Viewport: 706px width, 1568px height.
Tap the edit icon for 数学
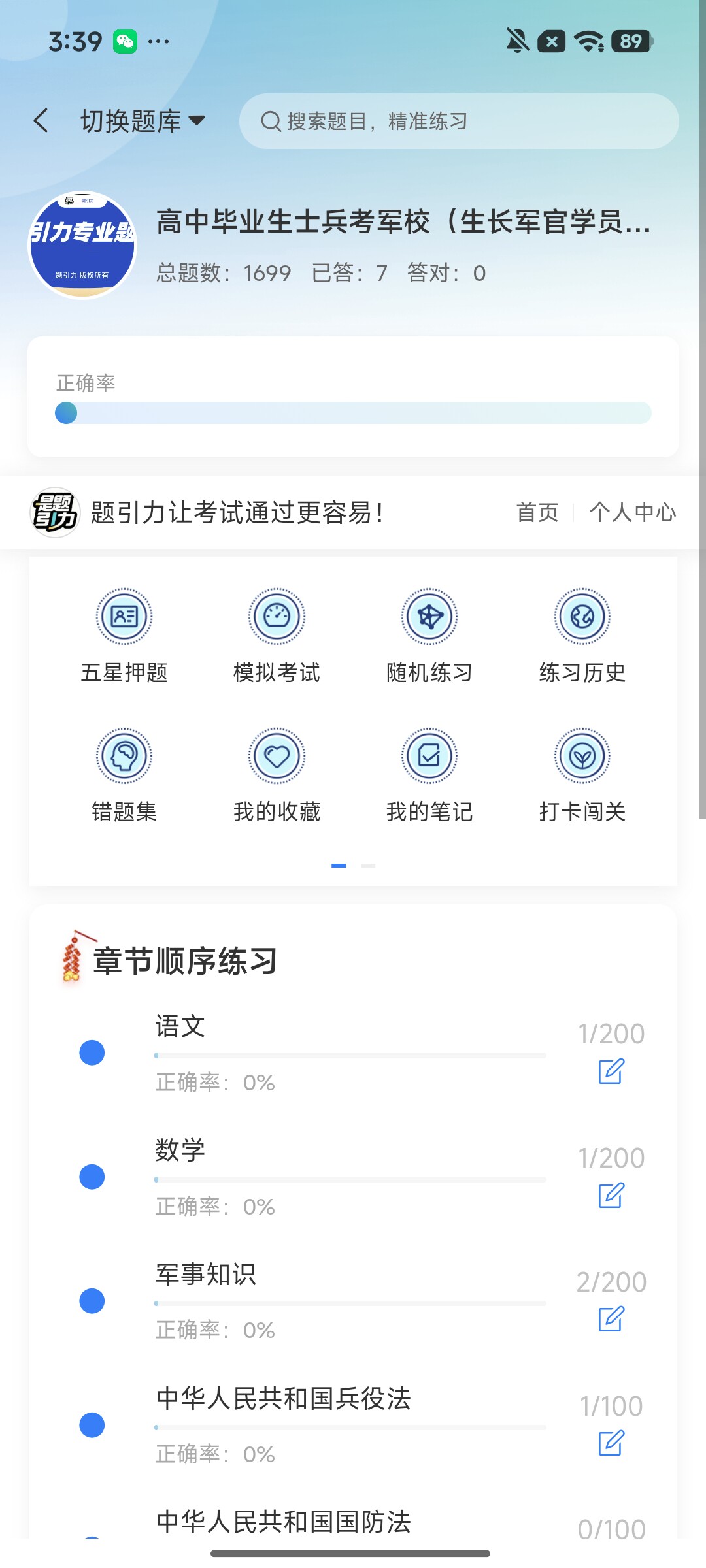(611, 1195)
